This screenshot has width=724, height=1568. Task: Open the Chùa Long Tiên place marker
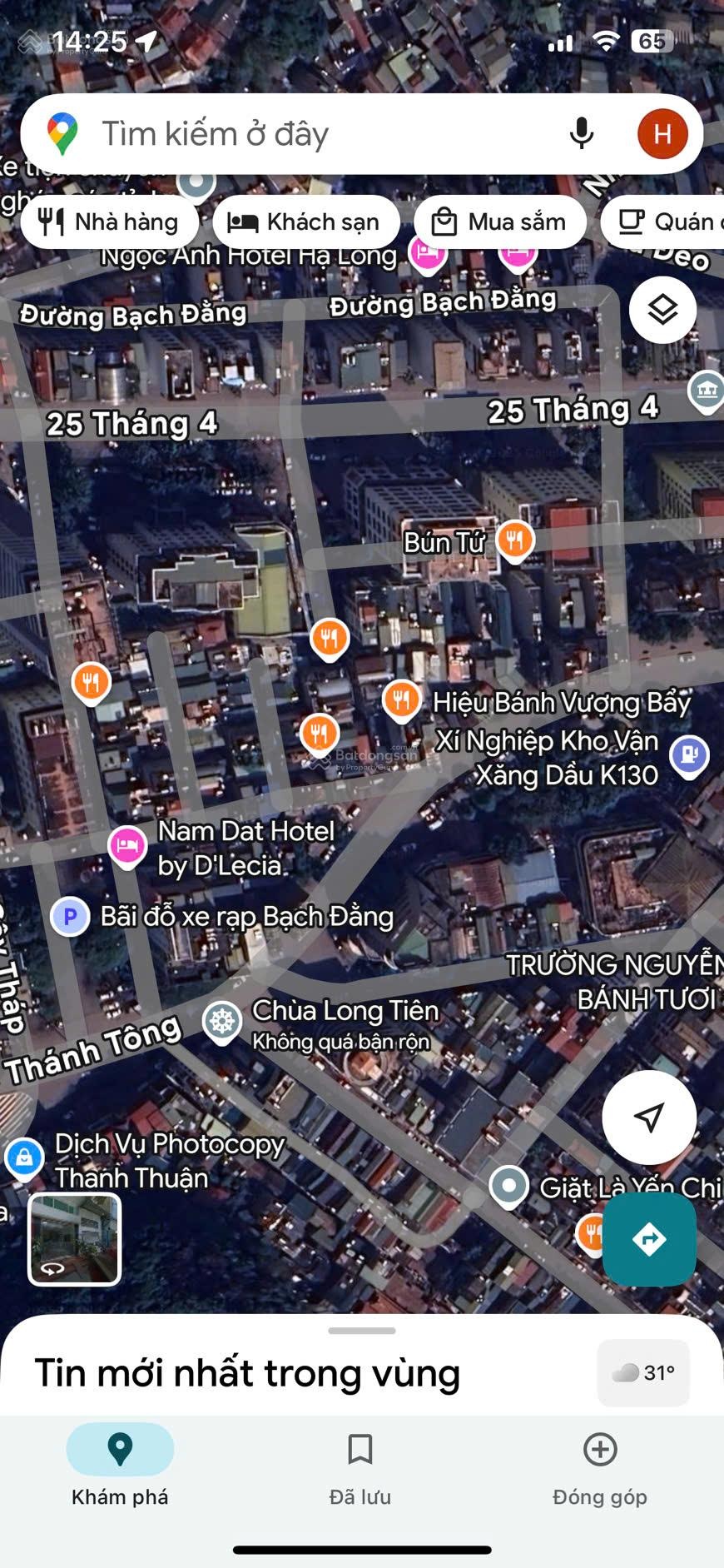pos(222,1020)
